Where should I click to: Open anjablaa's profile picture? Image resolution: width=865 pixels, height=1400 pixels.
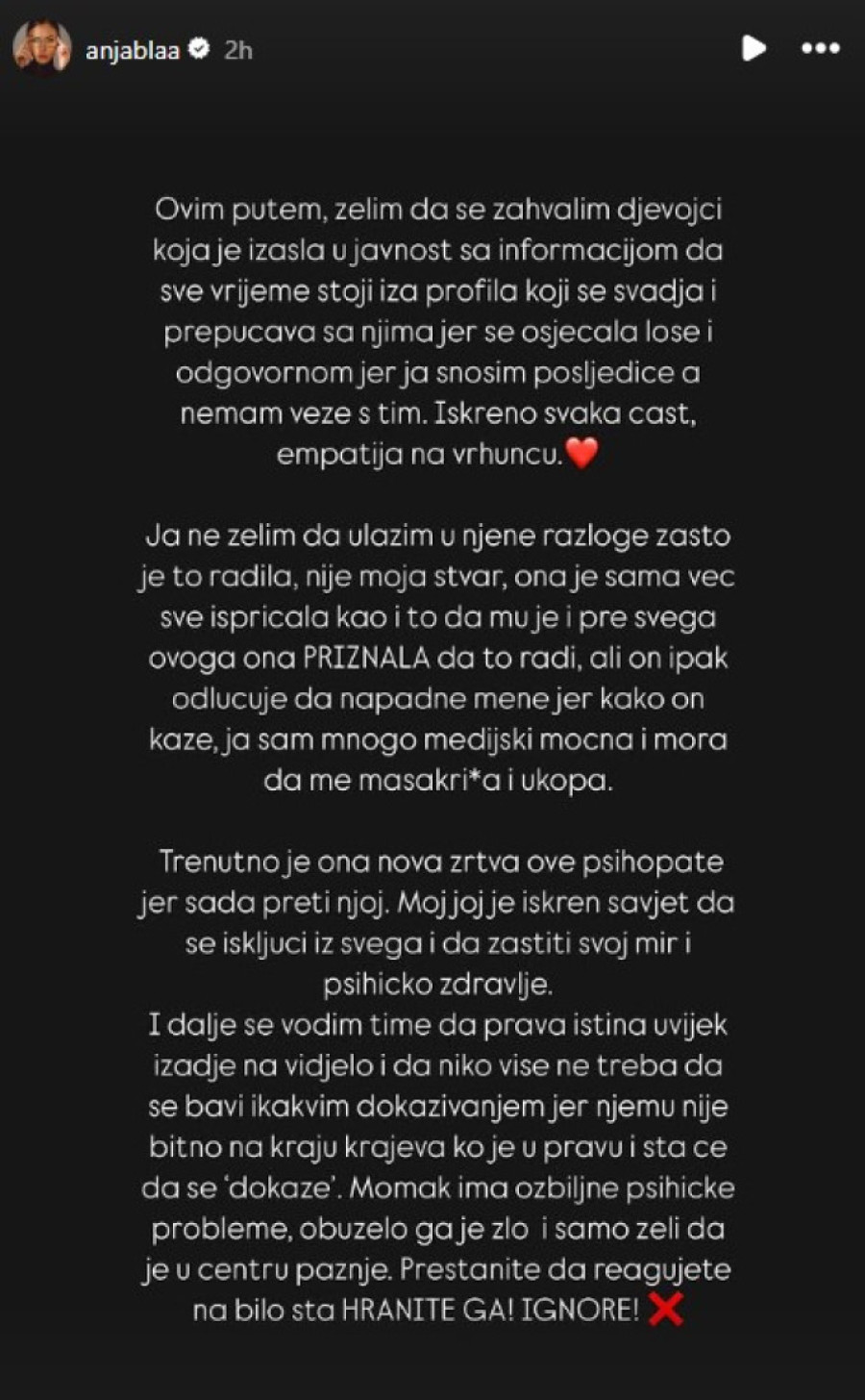click(41, 48)
